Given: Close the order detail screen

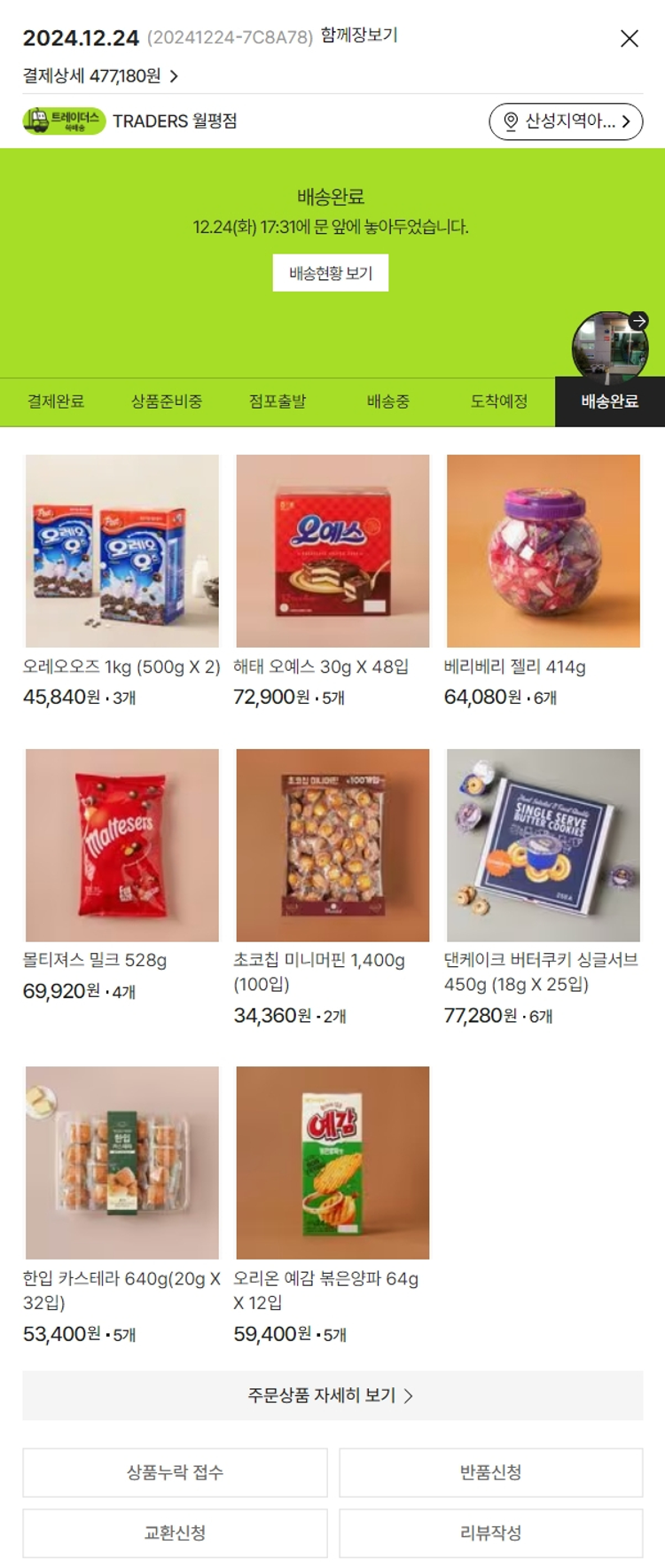Looking at the screenshot, I should pyautogui.click(x=629, y=38).
